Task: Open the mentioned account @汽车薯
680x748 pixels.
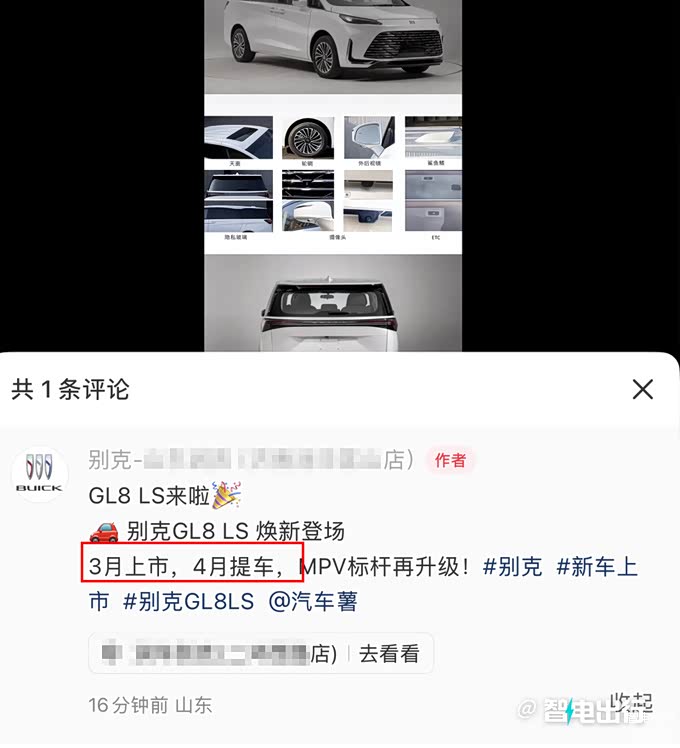Action: tap(312, 602)
